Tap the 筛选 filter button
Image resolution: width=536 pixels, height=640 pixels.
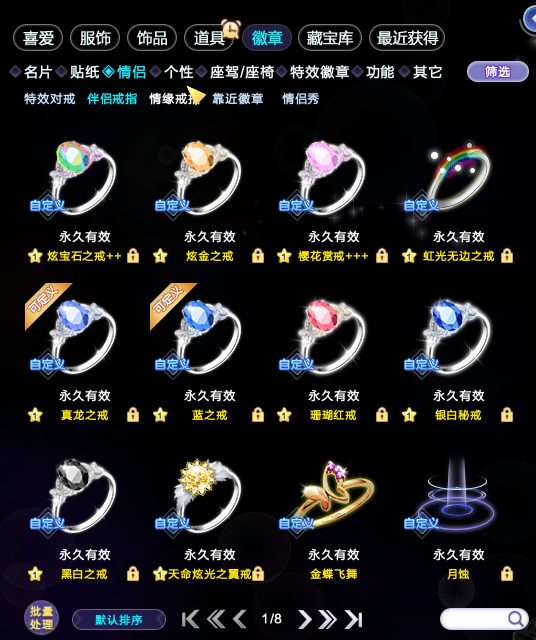[498, 72]
